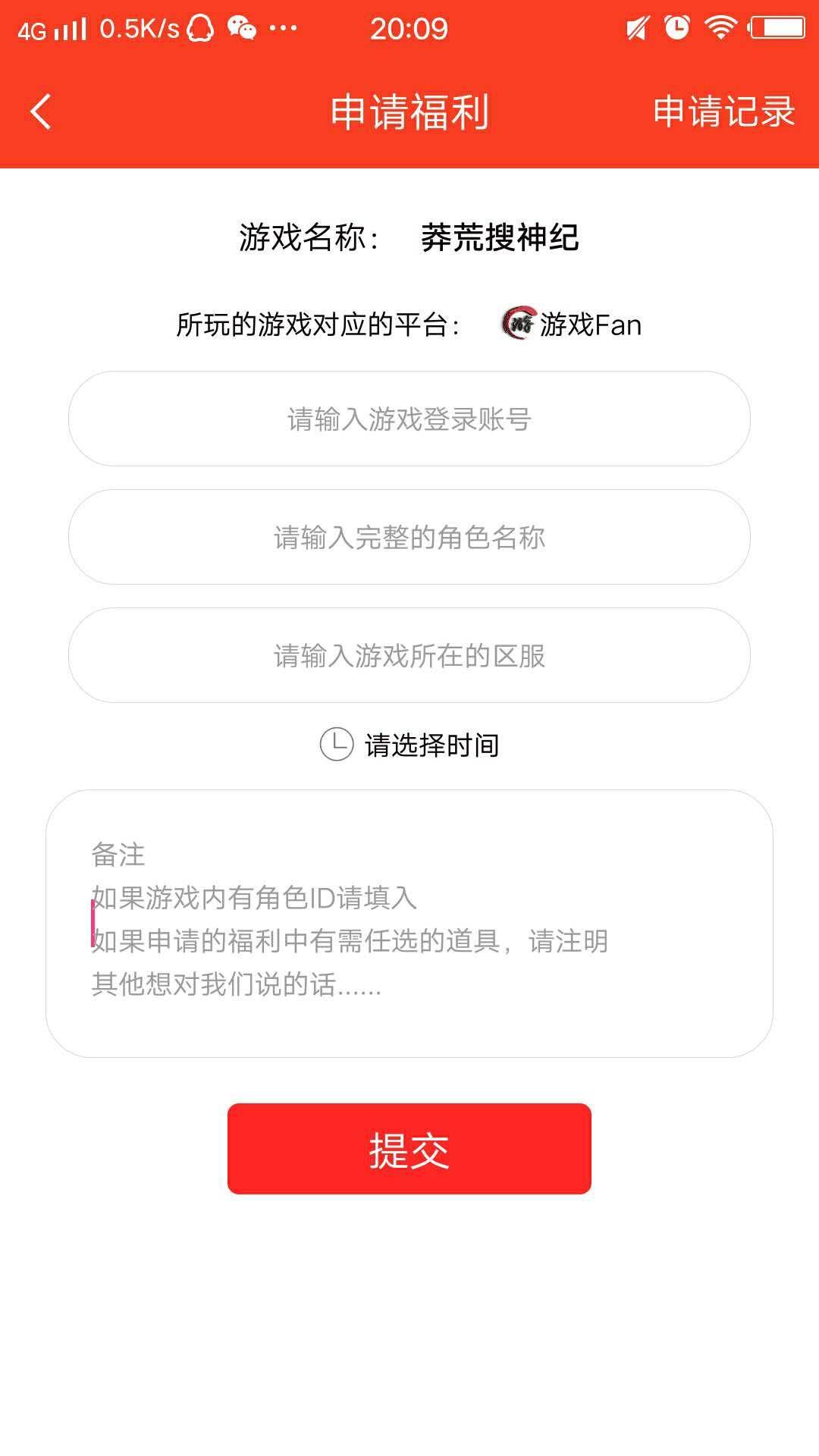Viewport: 819px width, 1456px height.
Task: Select the game server input field
Action: (x=409, y=655)
